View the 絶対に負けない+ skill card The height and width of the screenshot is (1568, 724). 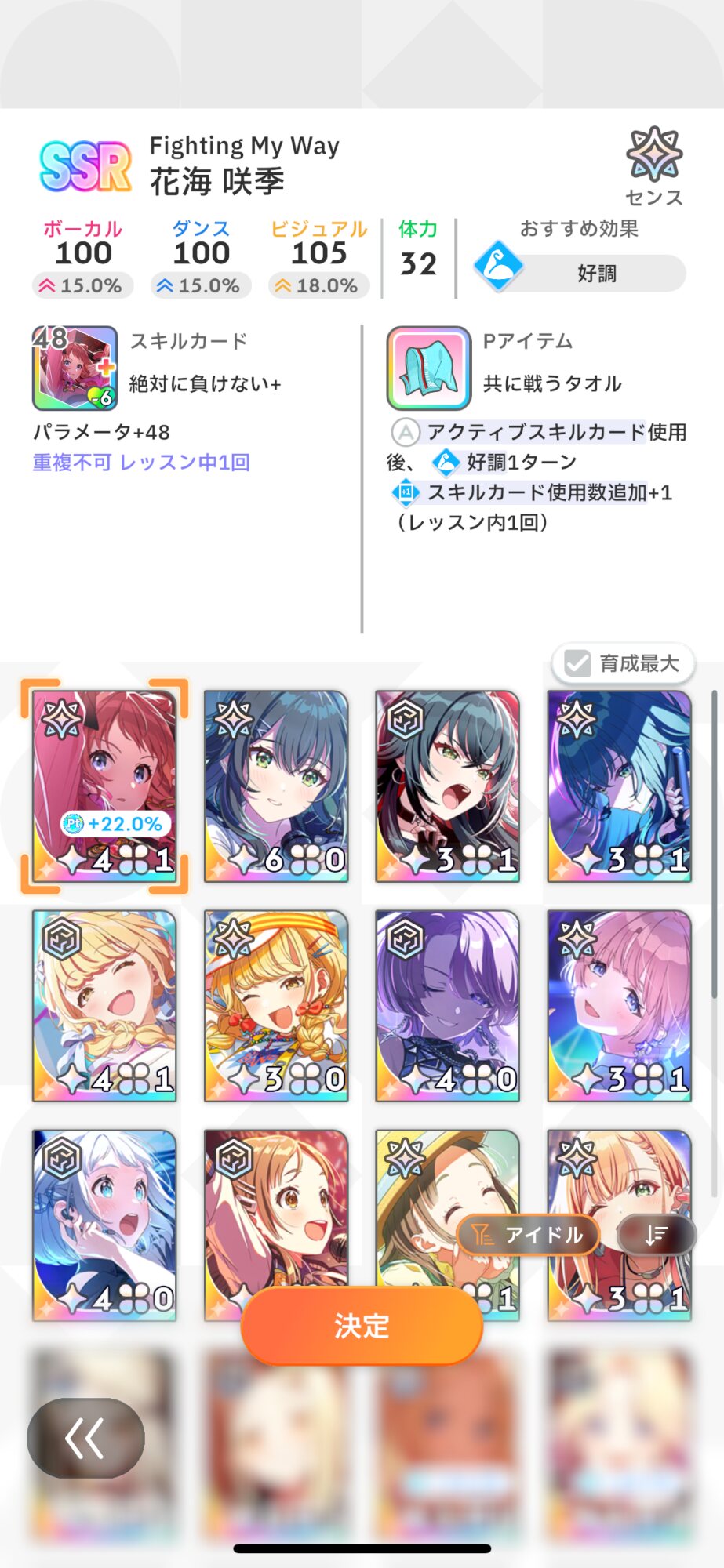point(75,368)
